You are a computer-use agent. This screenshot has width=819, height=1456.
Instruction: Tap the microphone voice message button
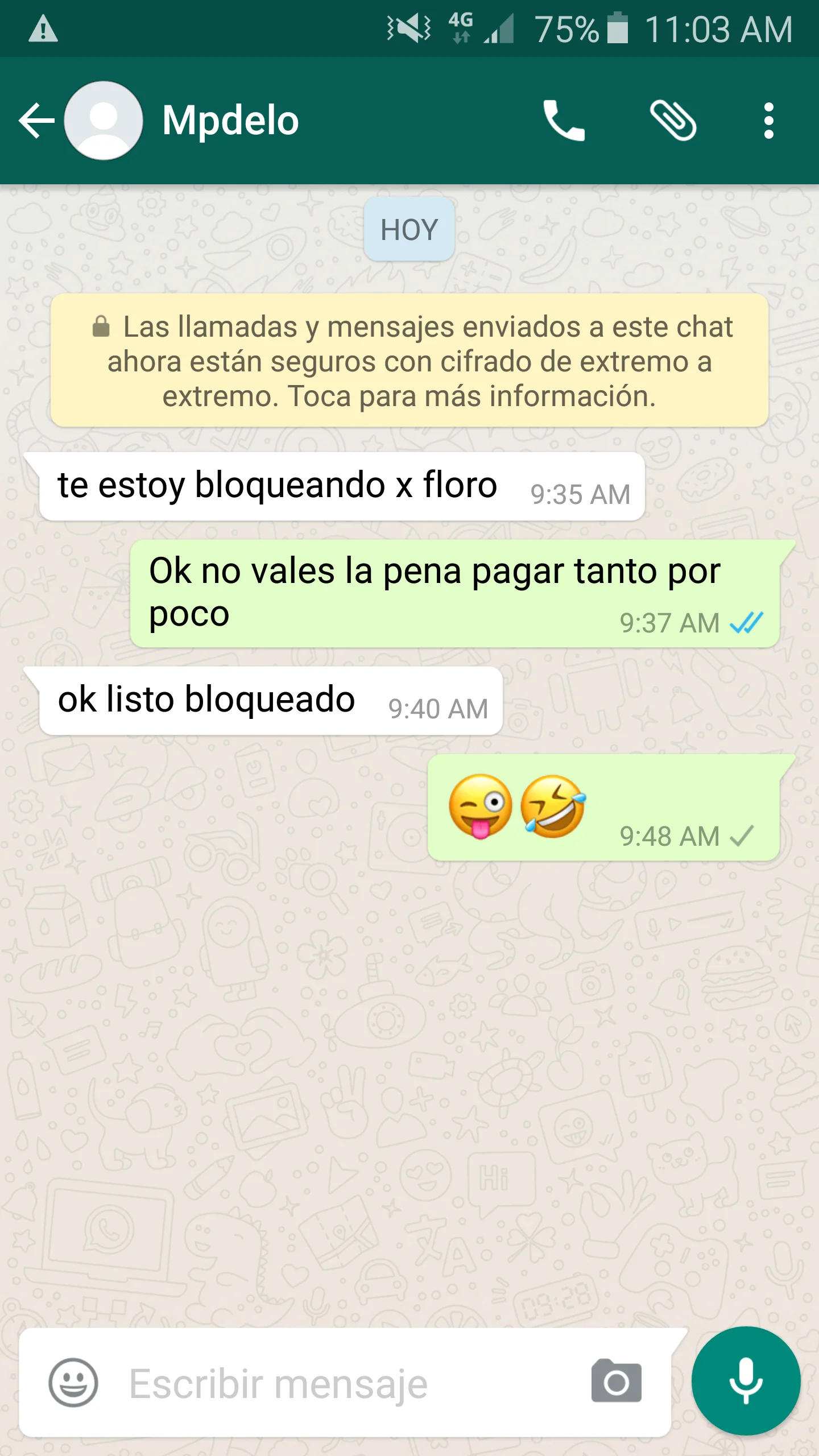[746, 1381]
